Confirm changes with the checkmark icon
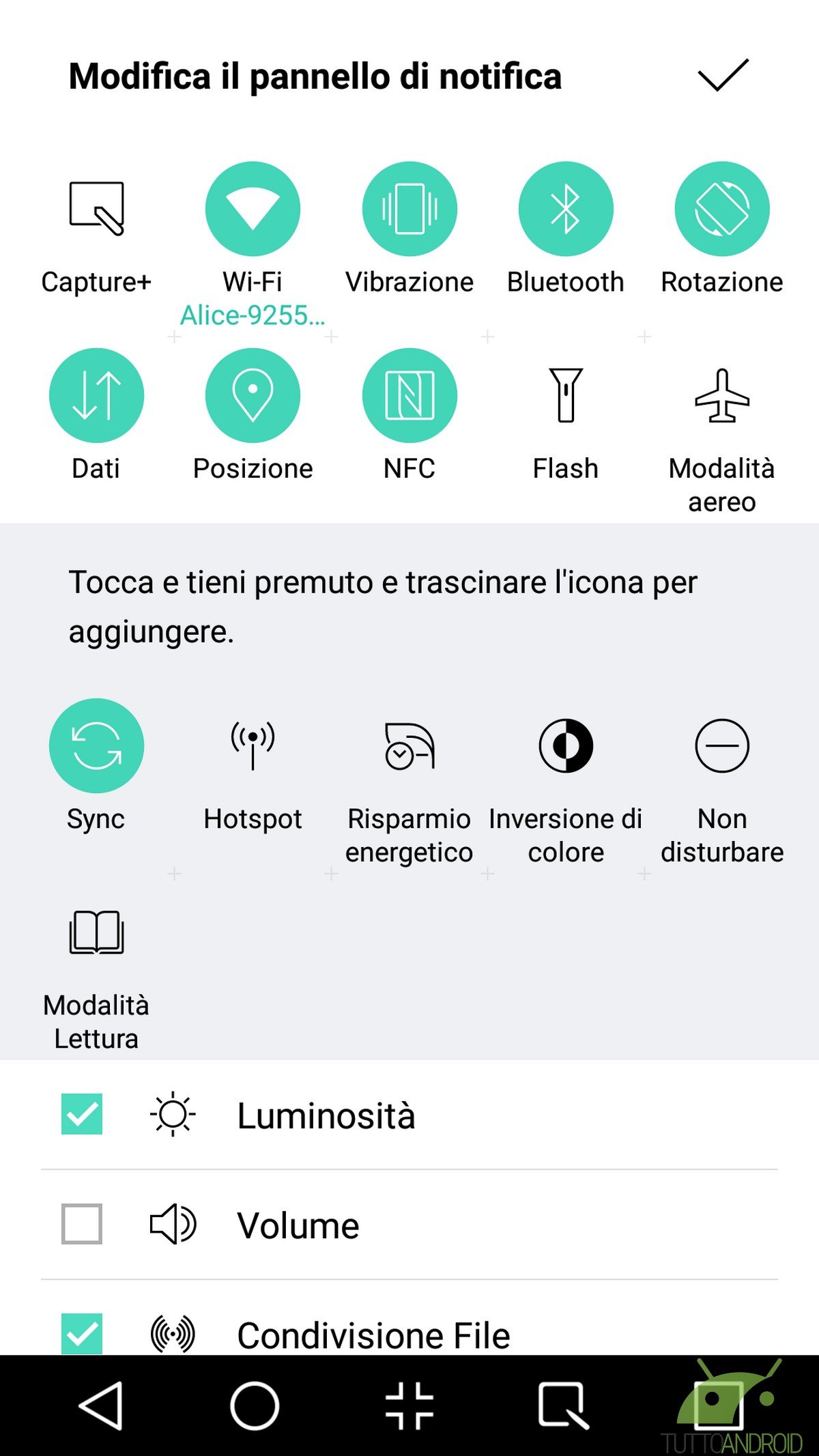The image size is (819, 1456). 723,75
